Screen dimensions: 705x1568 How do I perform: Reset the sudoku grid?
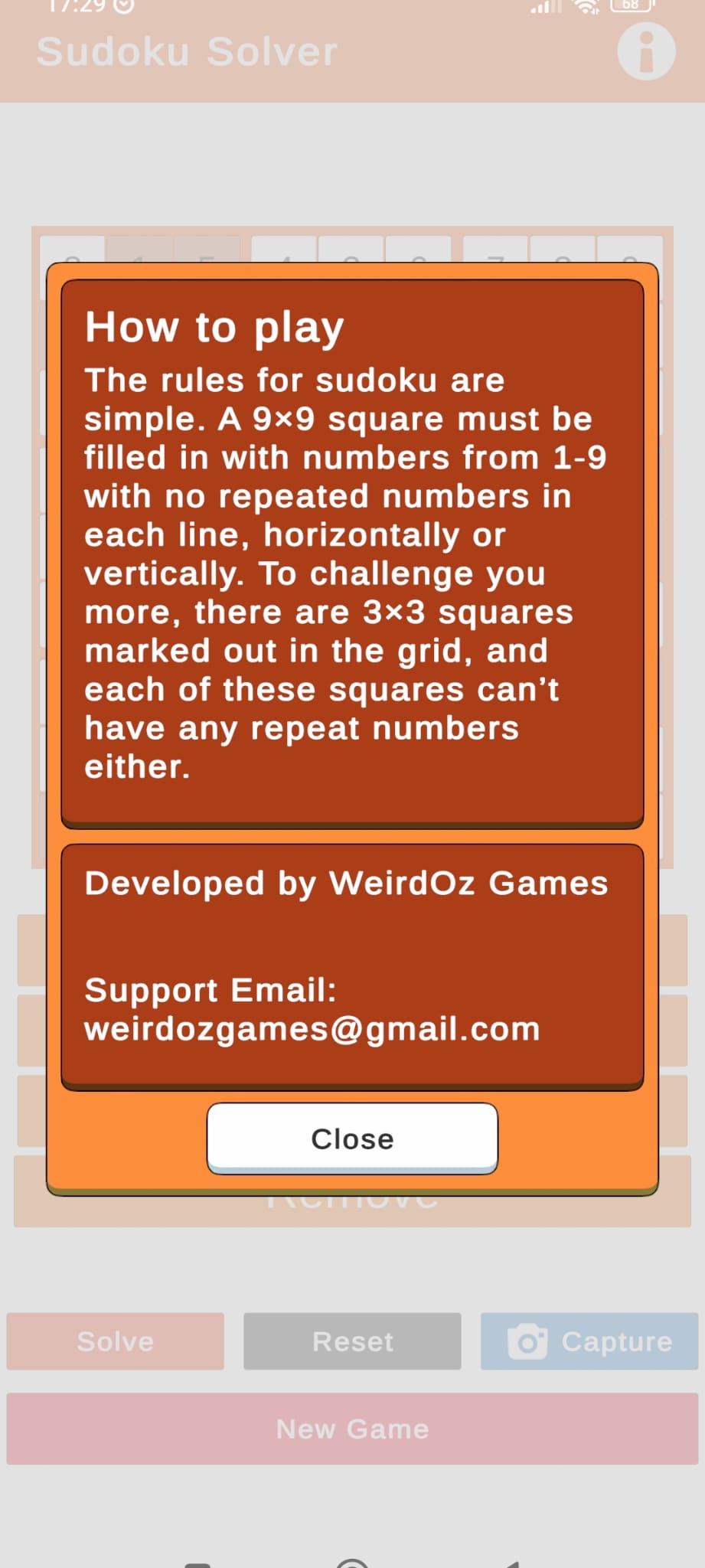[352, 1341]
